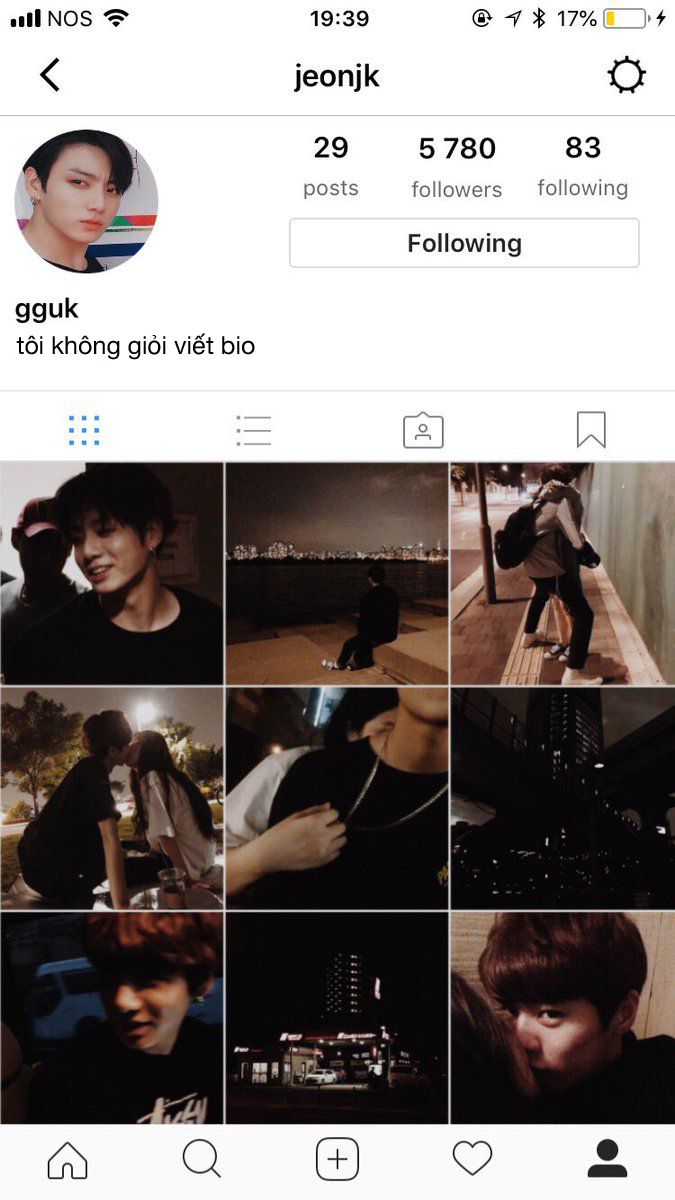Tap the Following button
Screen dimensions: 675x1200
click(464, 243)
